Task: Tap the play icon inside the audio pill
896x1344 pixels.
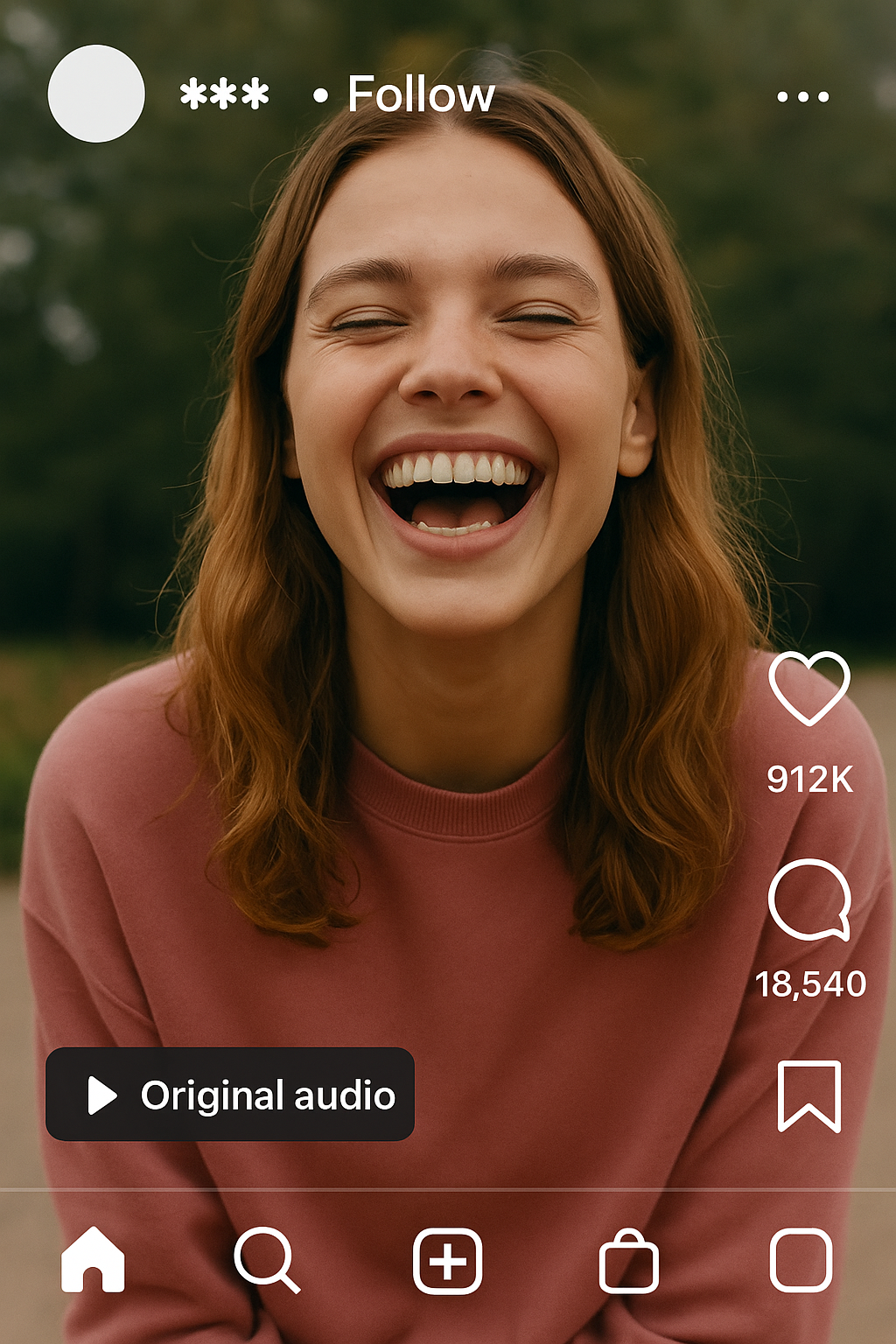Action: pyautogui.click(x=101, y=1095)
